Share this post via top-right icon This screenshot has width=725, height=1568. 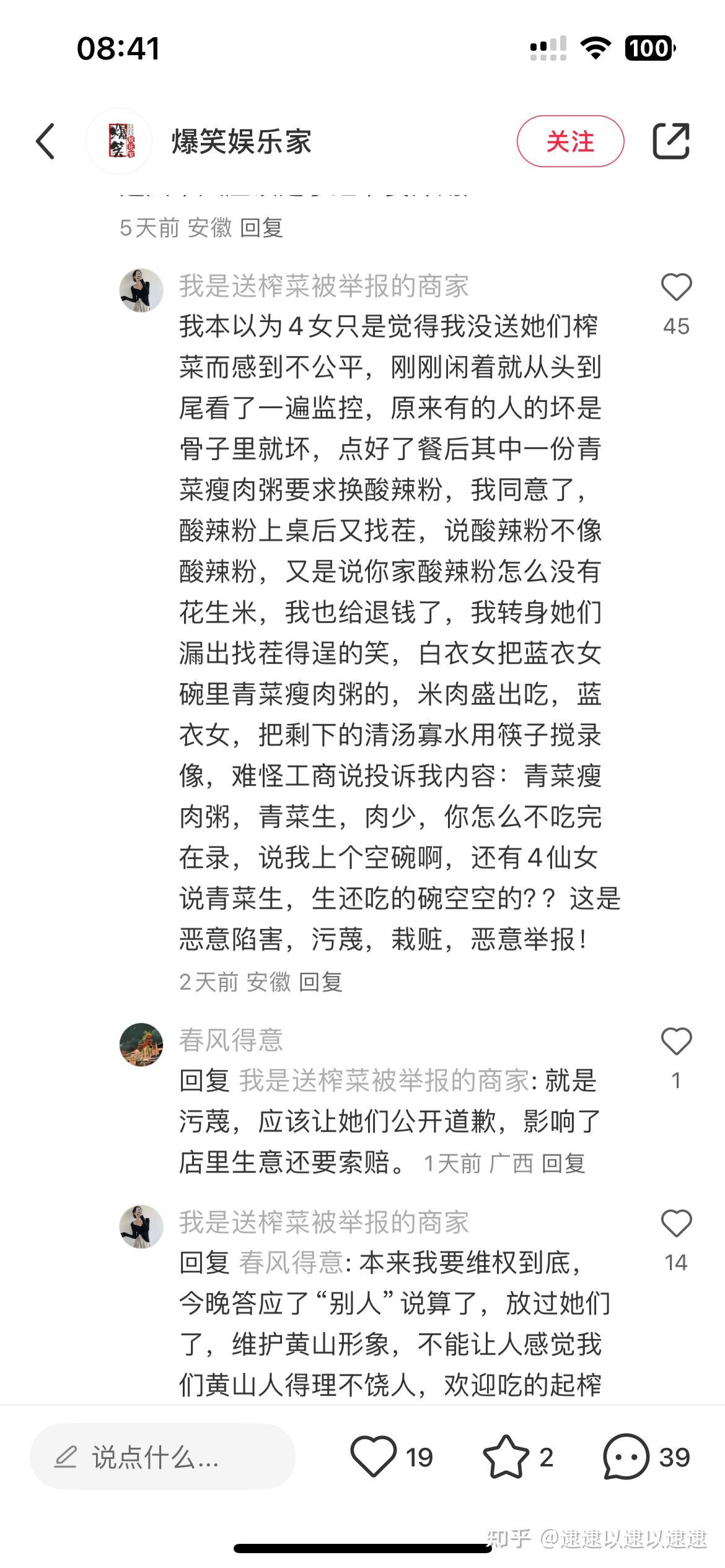pos(671,141)
